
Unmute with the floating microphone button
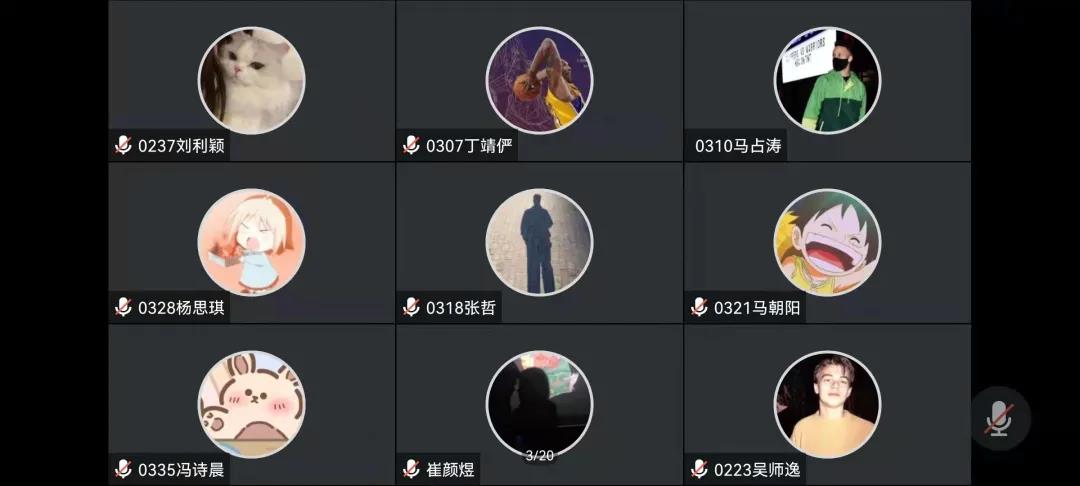998,419
